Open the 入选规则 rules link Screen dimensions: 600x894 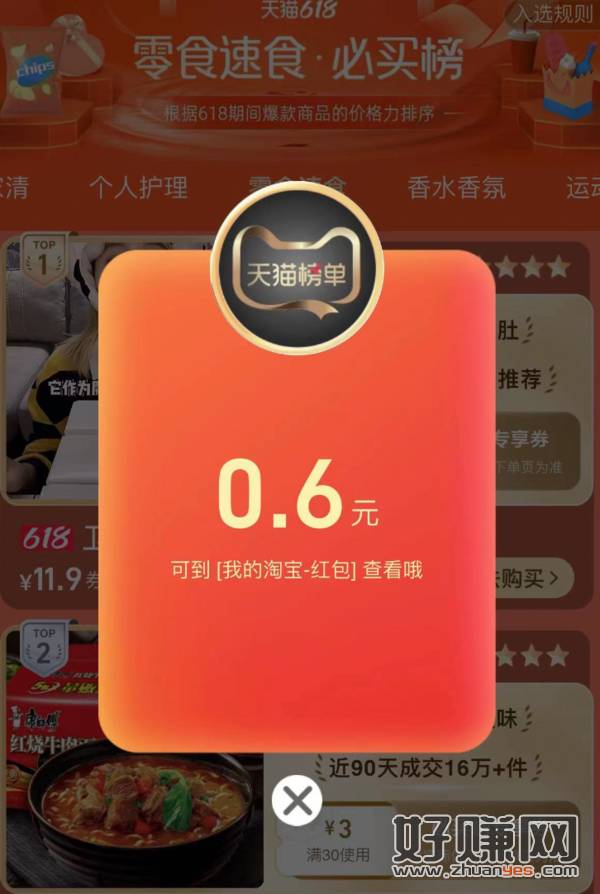[x=554, y=13]
